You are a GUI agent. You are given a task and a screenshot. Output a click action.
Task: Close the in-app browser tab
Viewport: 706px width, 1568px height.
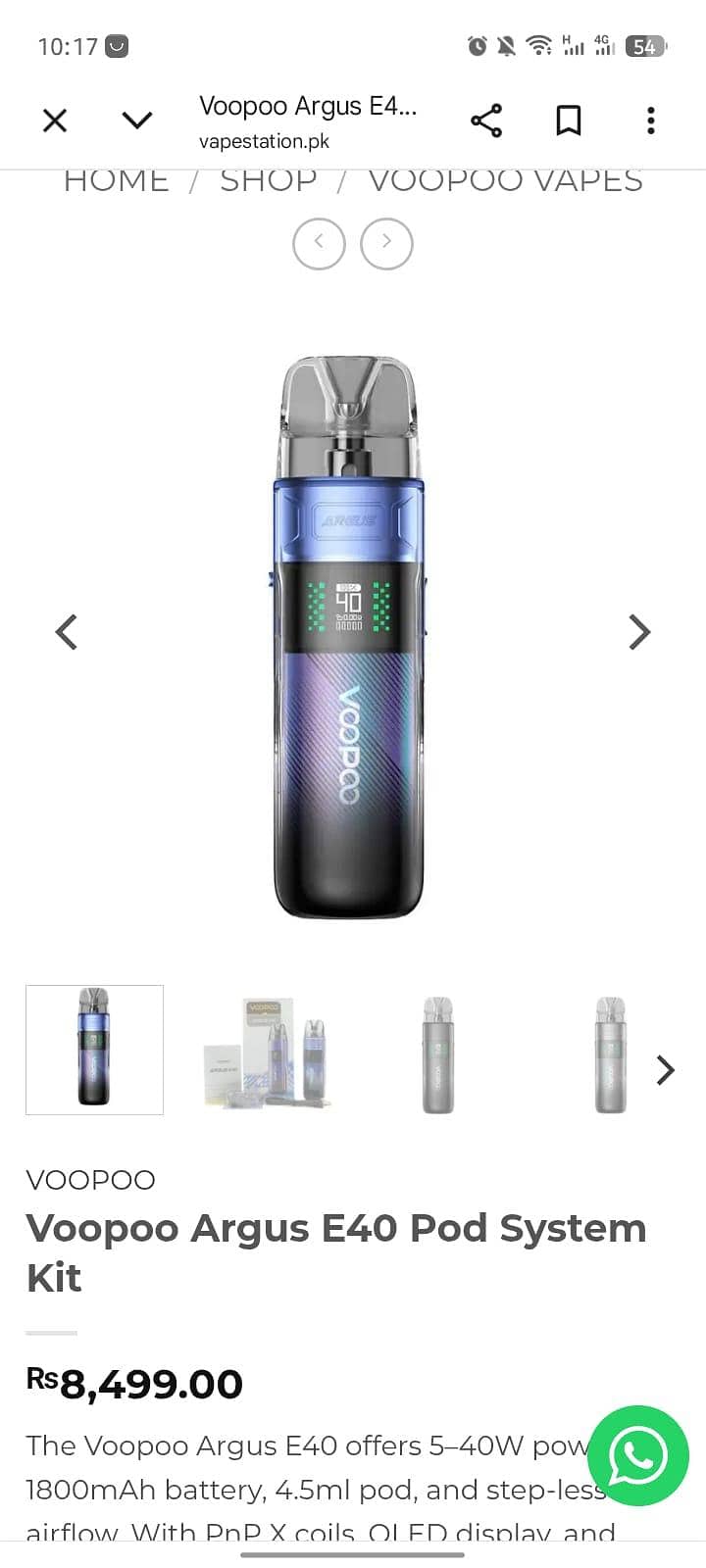point(55,121)
